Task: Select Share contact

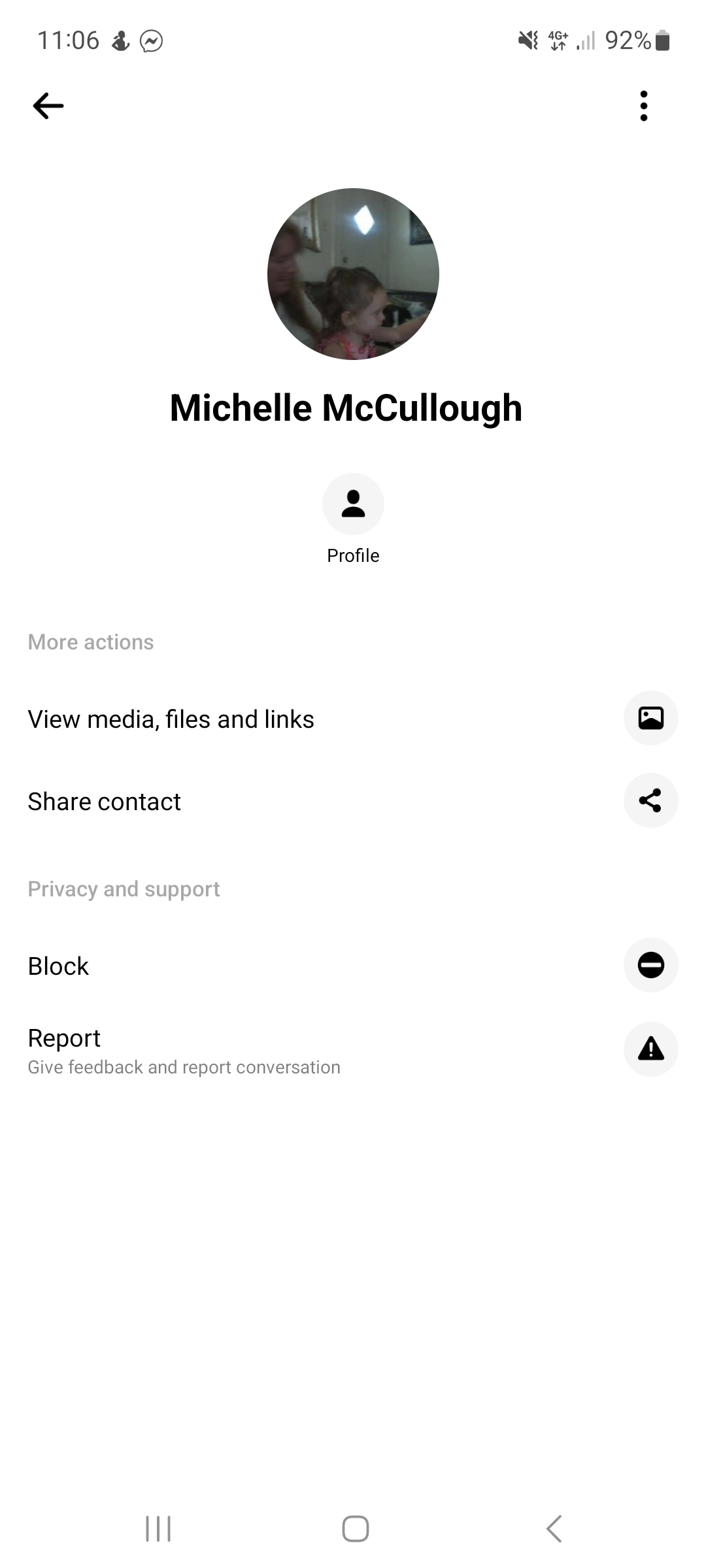Action: click(x=353, y=801)
